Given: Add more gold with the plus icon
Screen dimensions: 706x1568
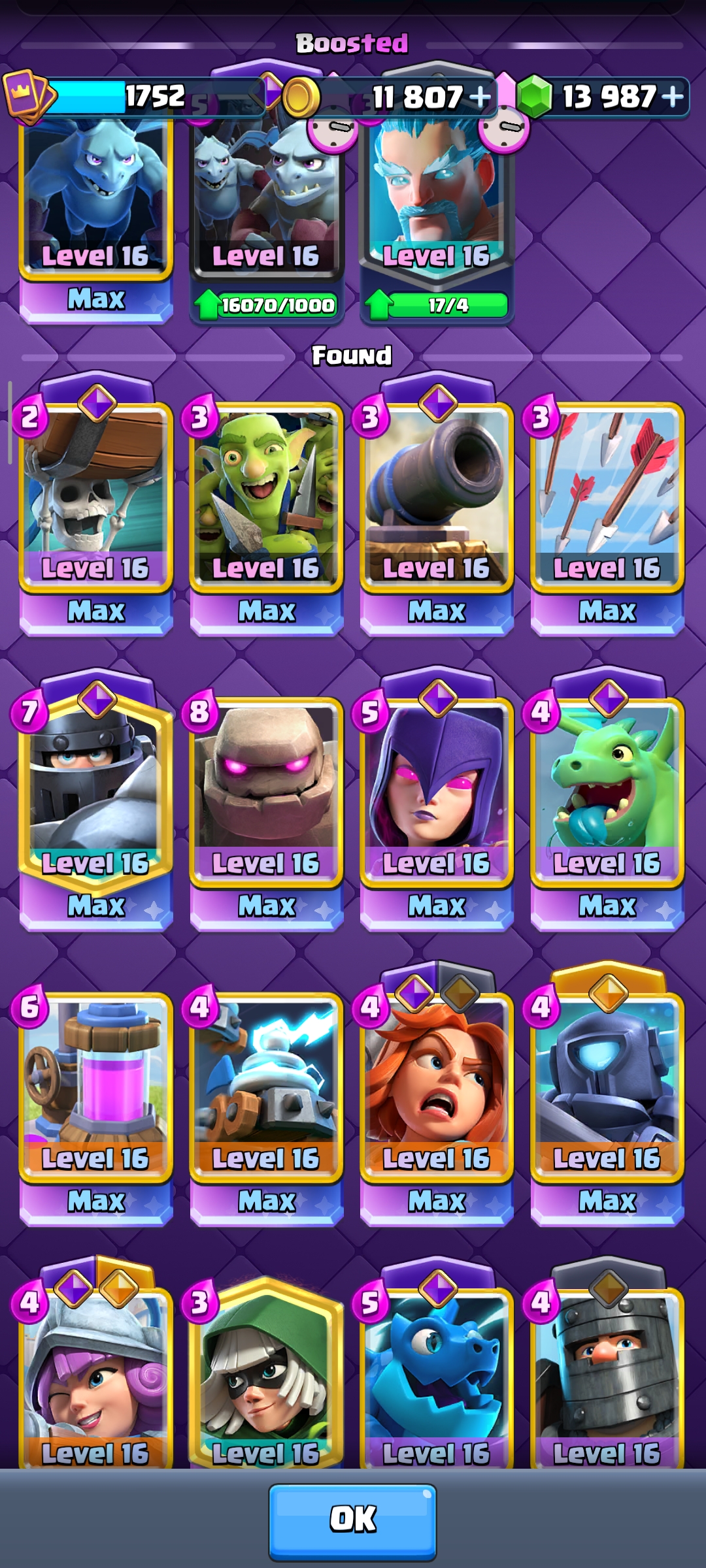Looking at the screenshot, I should tap(480, 97).
